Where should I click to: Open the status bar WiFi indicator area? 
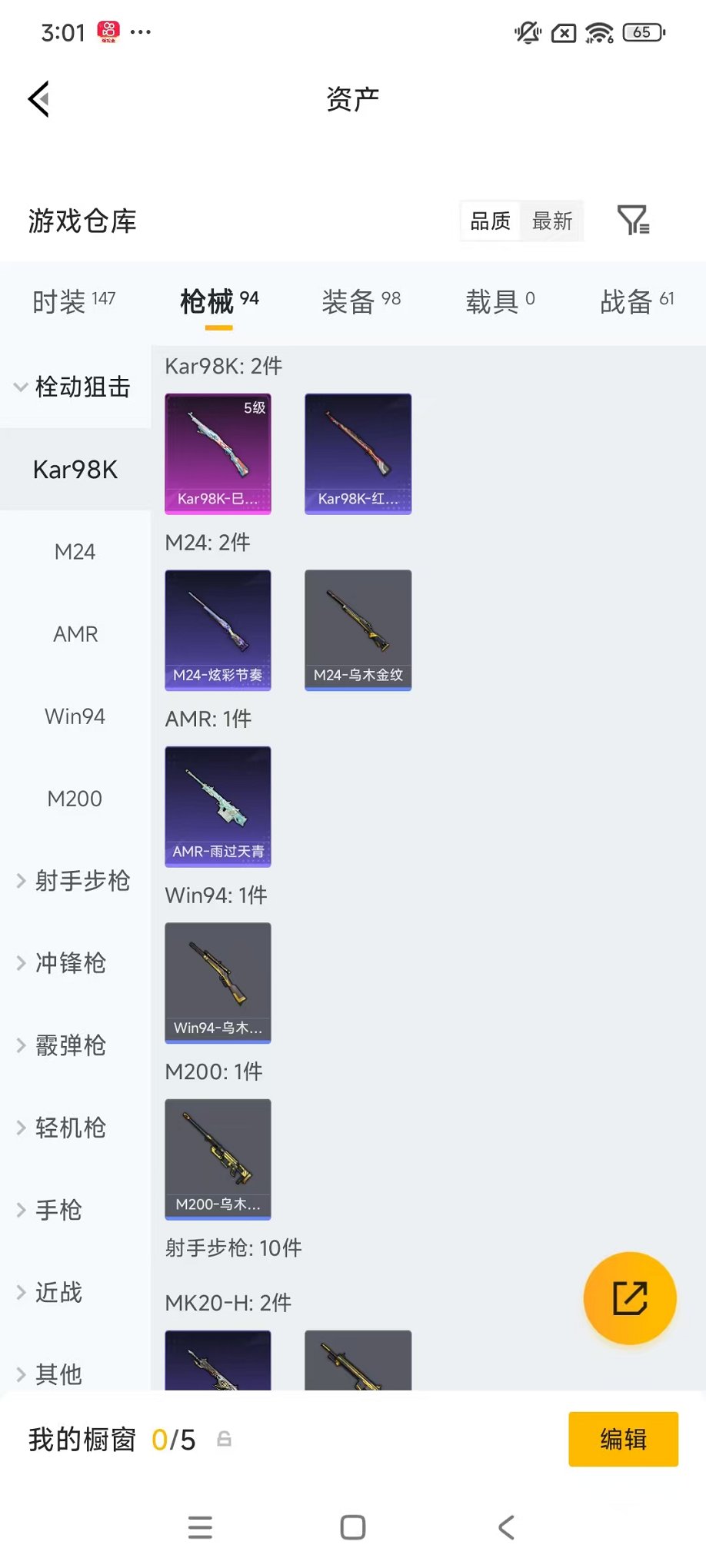click(599, 32)
